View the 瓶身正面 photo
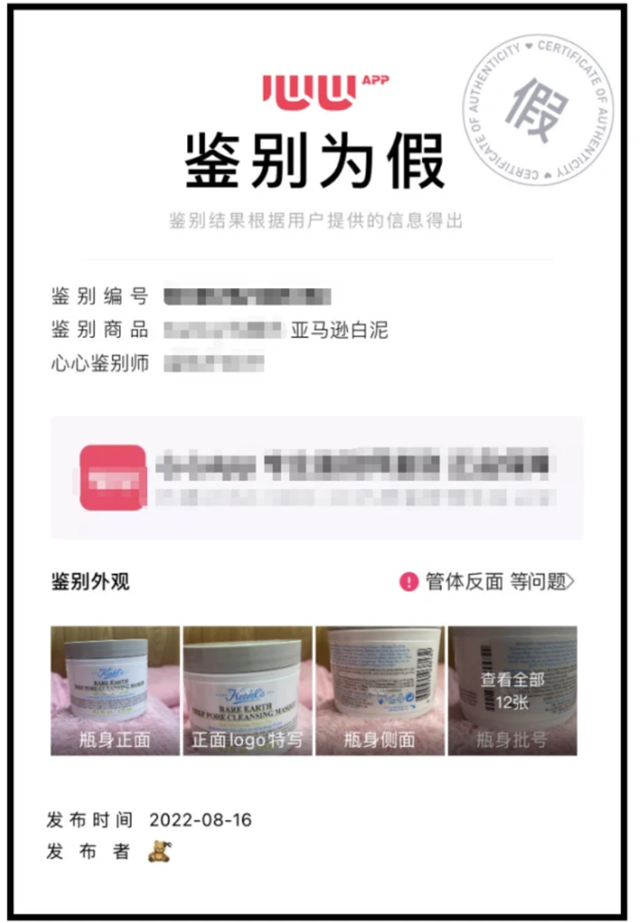The height and width of the screenshot is (922, 640). point(115,690)
